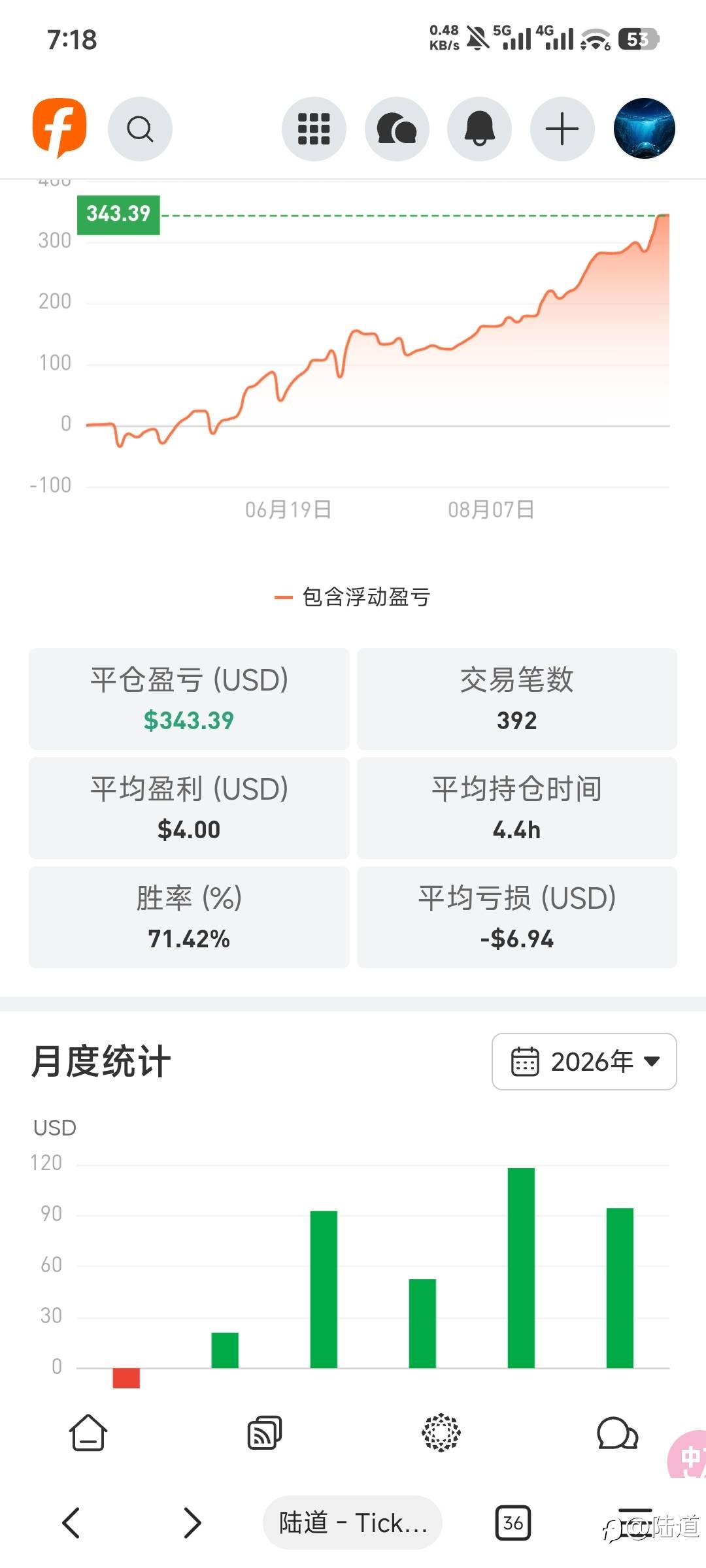
Task: Open the apps grid menu
Action: 314,129
